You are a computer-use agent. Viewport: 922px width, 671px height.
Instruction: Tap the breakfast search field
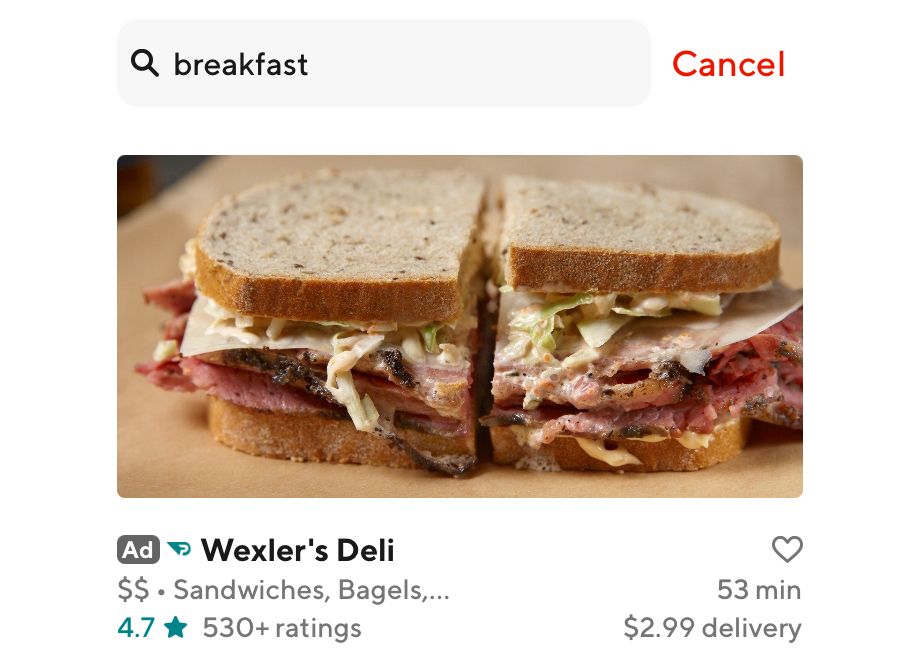tap(383, 64)
